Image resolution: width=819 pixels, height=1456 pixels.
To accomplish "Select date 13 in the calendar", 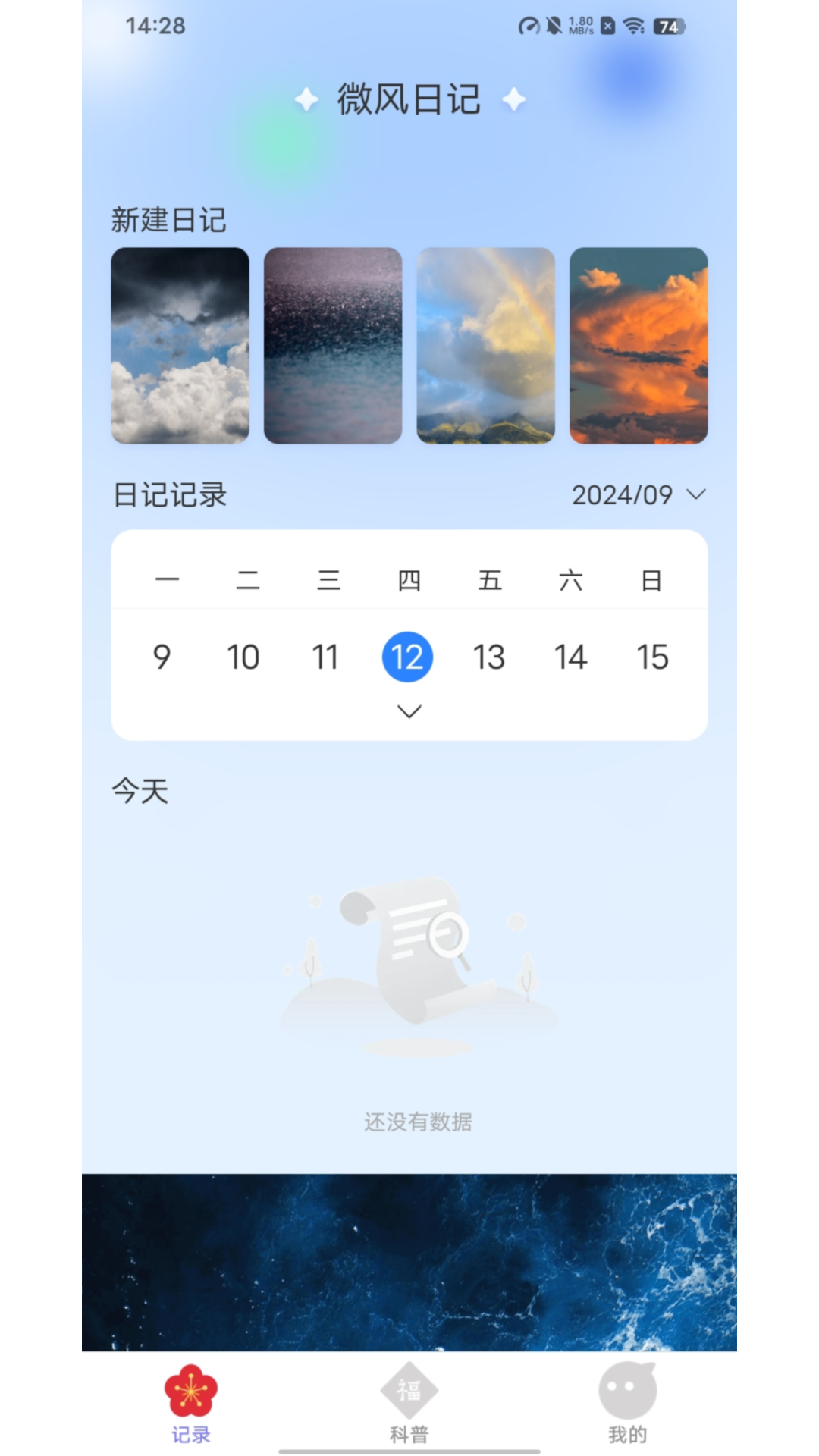I will pos(489,657).
